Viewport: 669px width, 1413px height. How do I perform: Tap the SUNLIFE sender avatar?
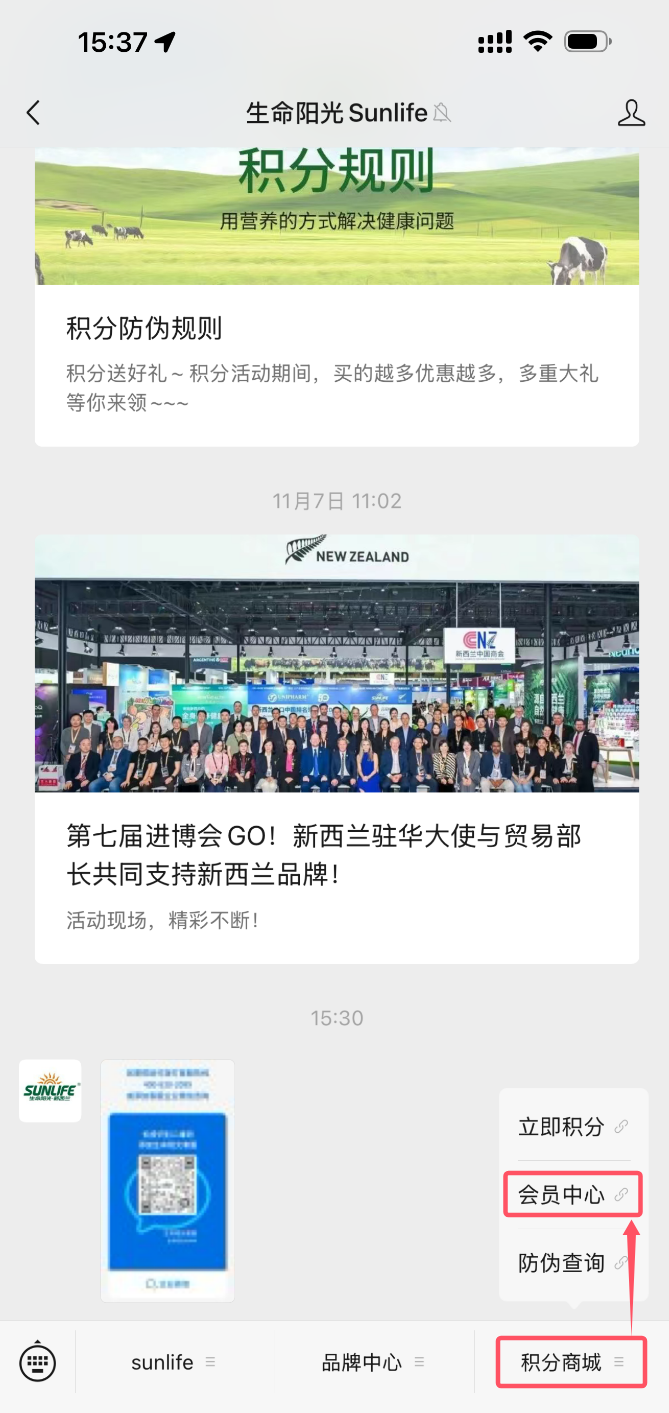(50, 1090)
